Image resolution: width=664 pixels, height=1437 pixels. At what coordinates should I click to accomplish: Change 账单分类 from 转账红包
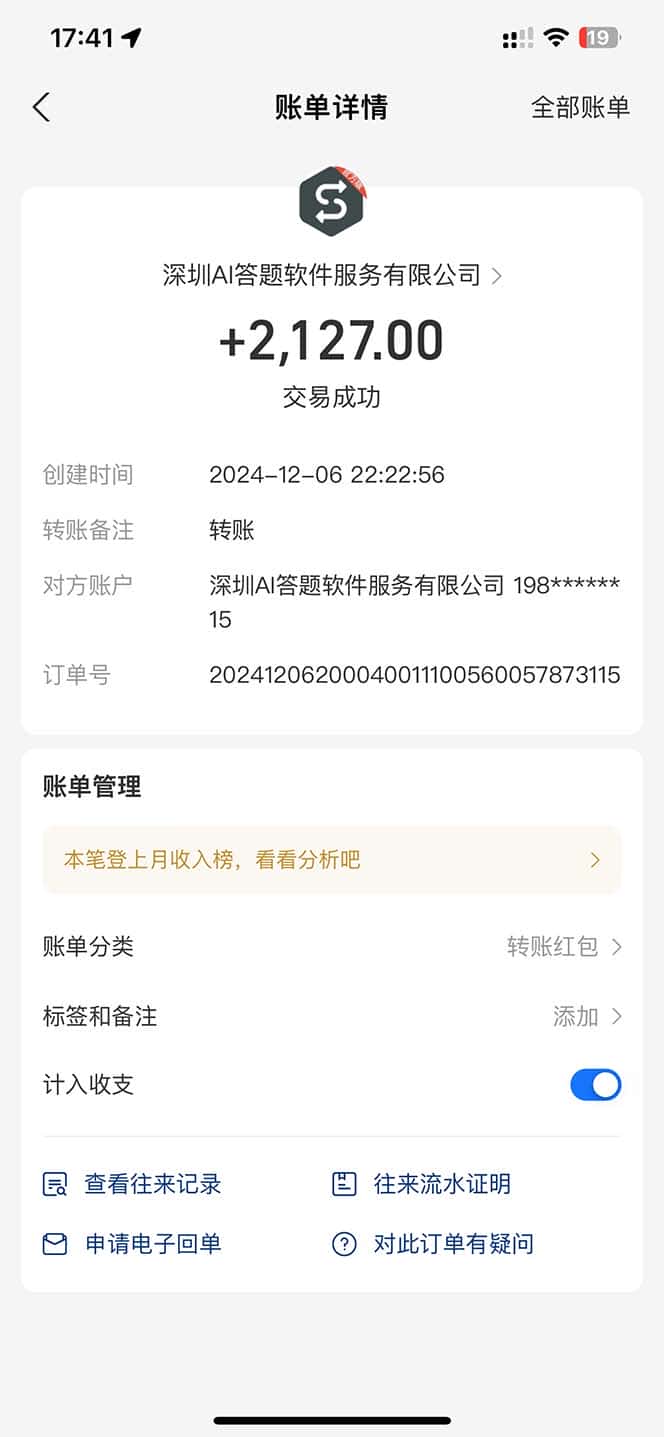563,946
